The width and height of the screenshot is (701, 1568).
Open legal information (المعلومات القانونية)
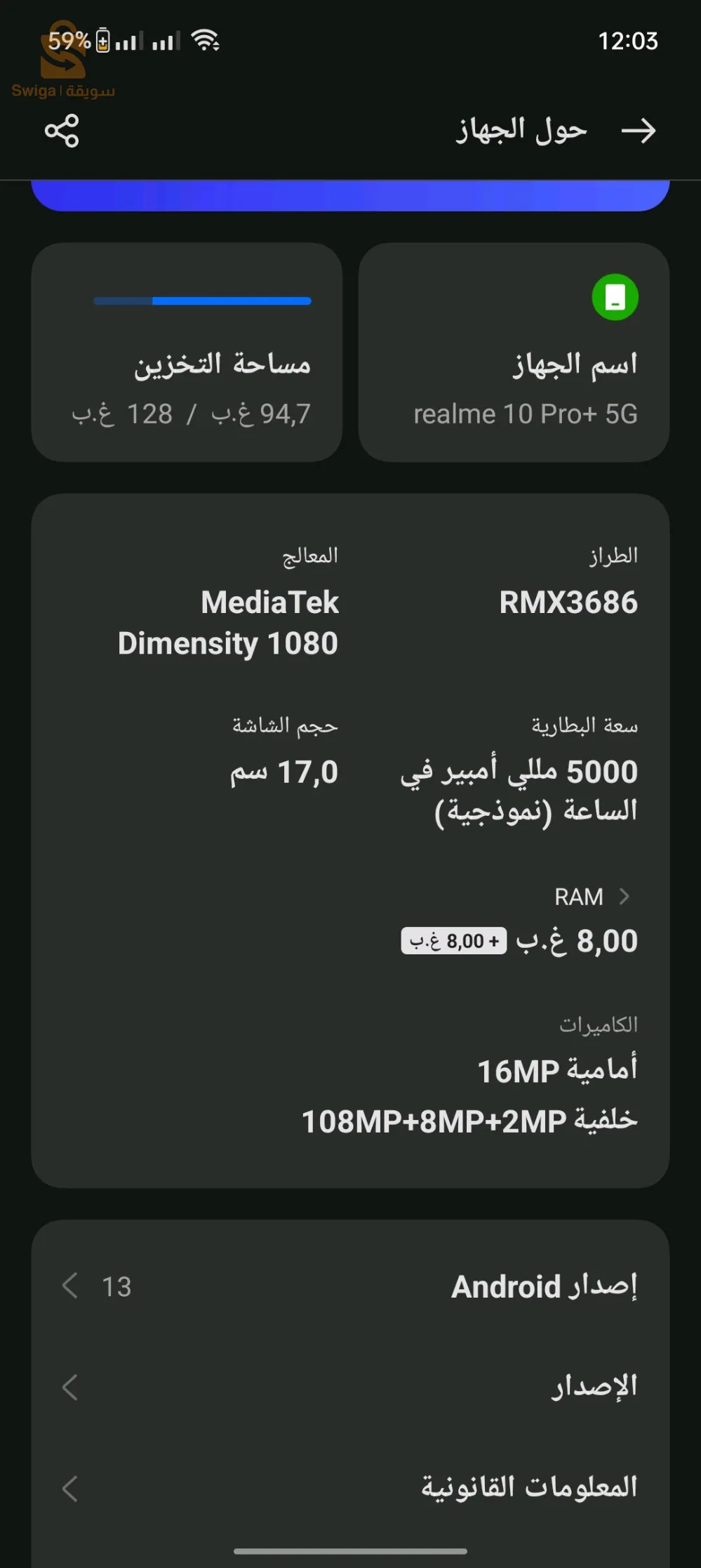[350, 1487]
